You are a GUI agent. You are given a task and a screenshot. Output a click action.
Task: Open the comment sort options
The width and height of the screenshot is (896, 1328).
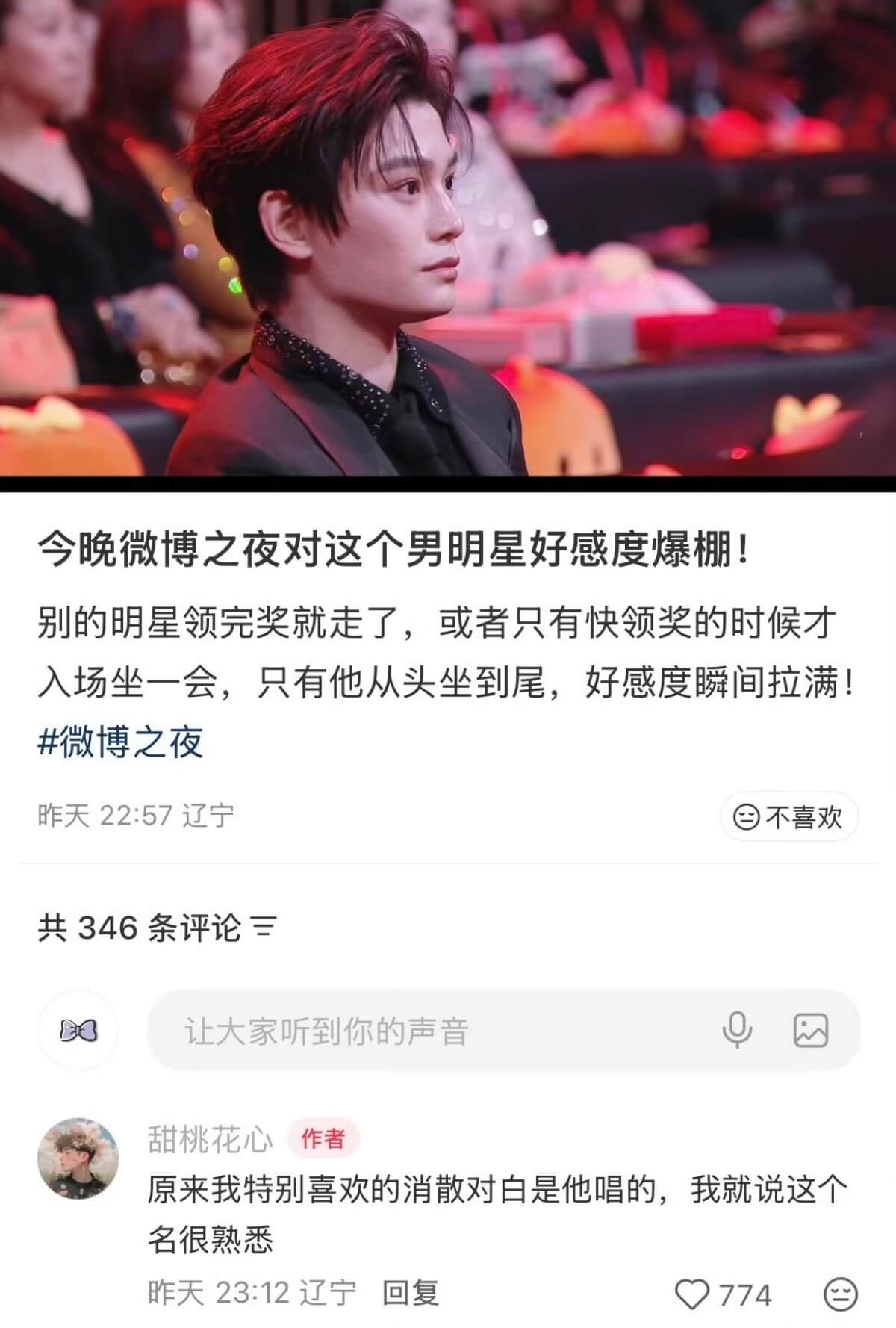pos(264,928)
